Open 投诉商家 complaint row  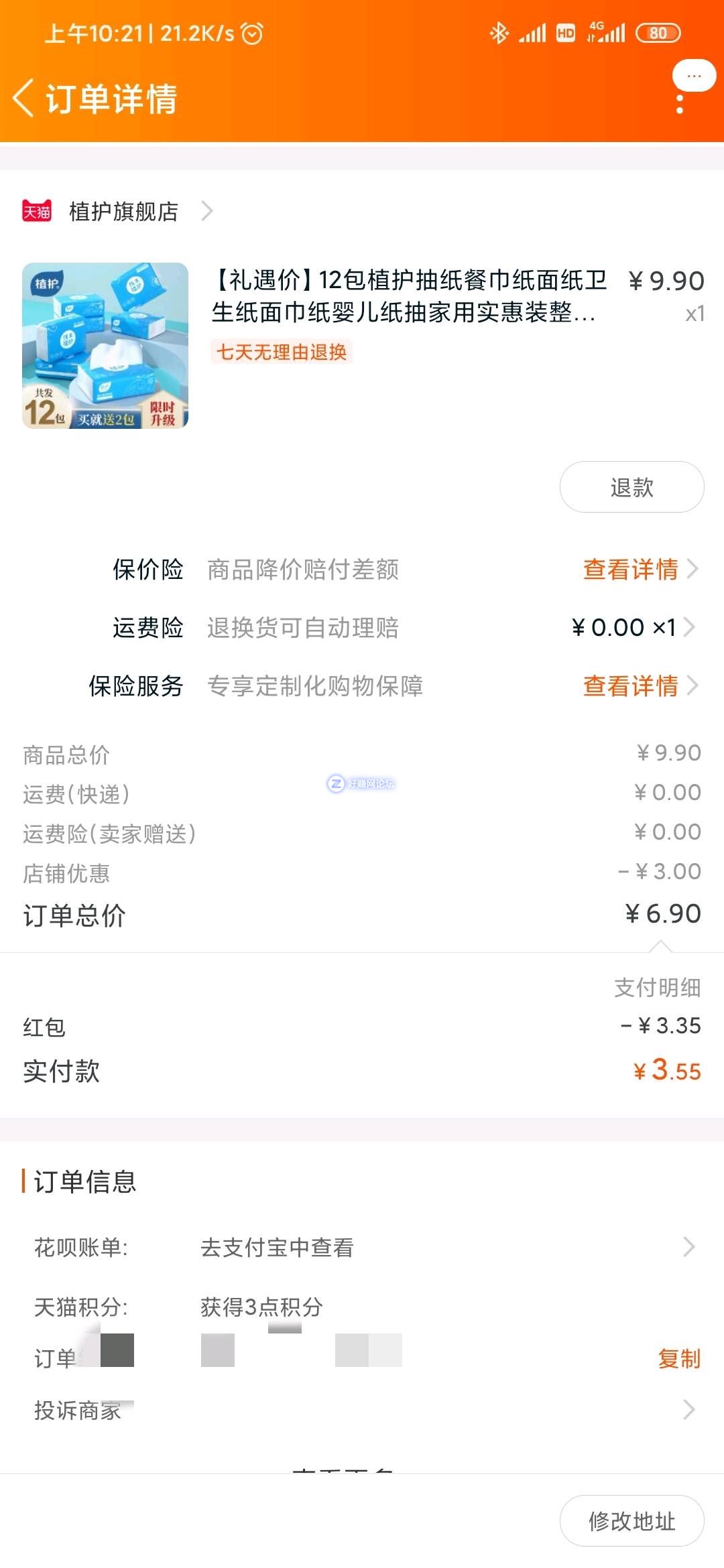click(x=362, y=1411)
